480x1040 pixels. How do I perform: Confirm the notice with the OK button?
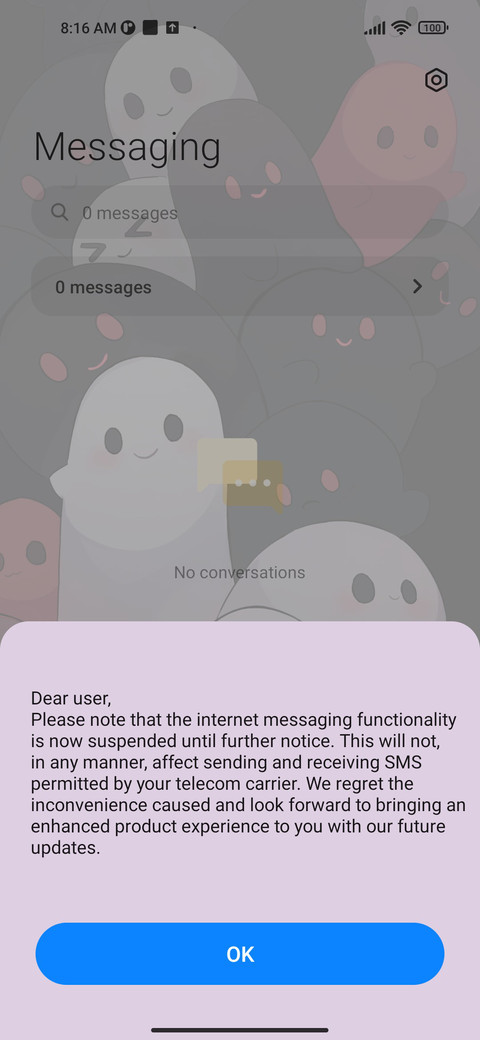click(x=240, y=953)
